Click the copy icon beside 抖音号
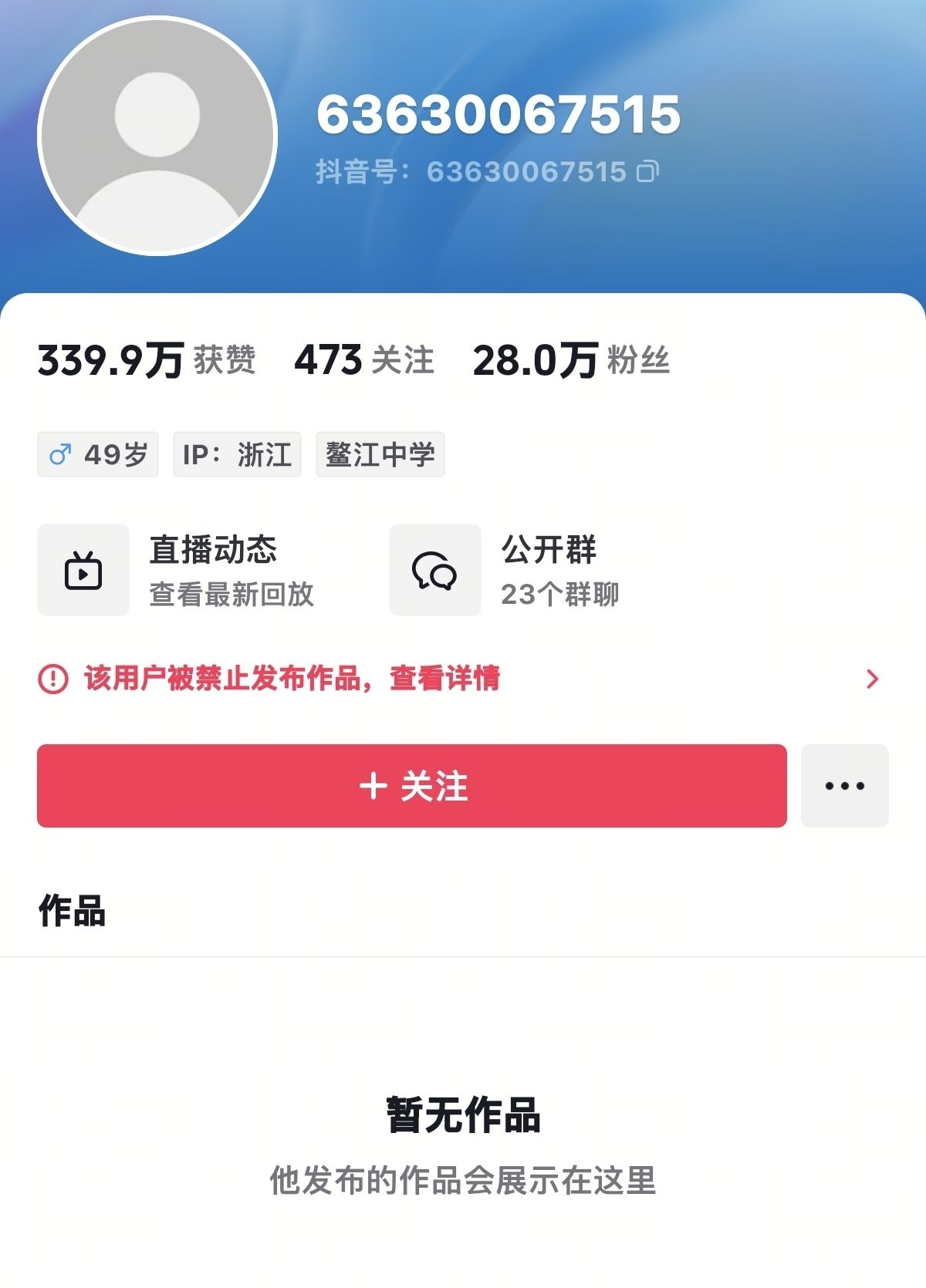Image resolution: width=926 pixels, height=1288 pixels. [x=648, y=173]
